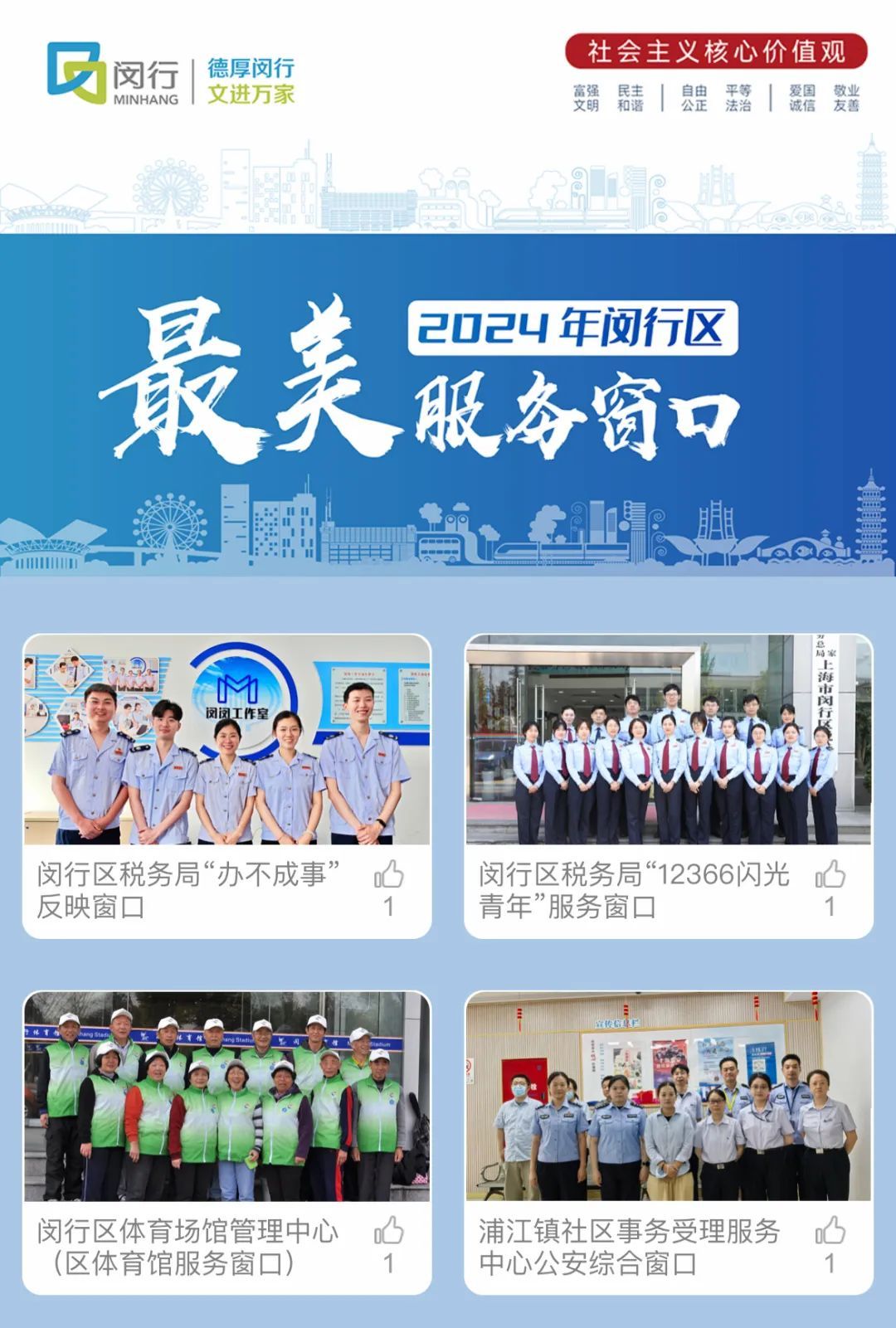896x1328 pixels.
Task: Open the “办不成事”反映窗口 photo card
Action: pos(226,740)
